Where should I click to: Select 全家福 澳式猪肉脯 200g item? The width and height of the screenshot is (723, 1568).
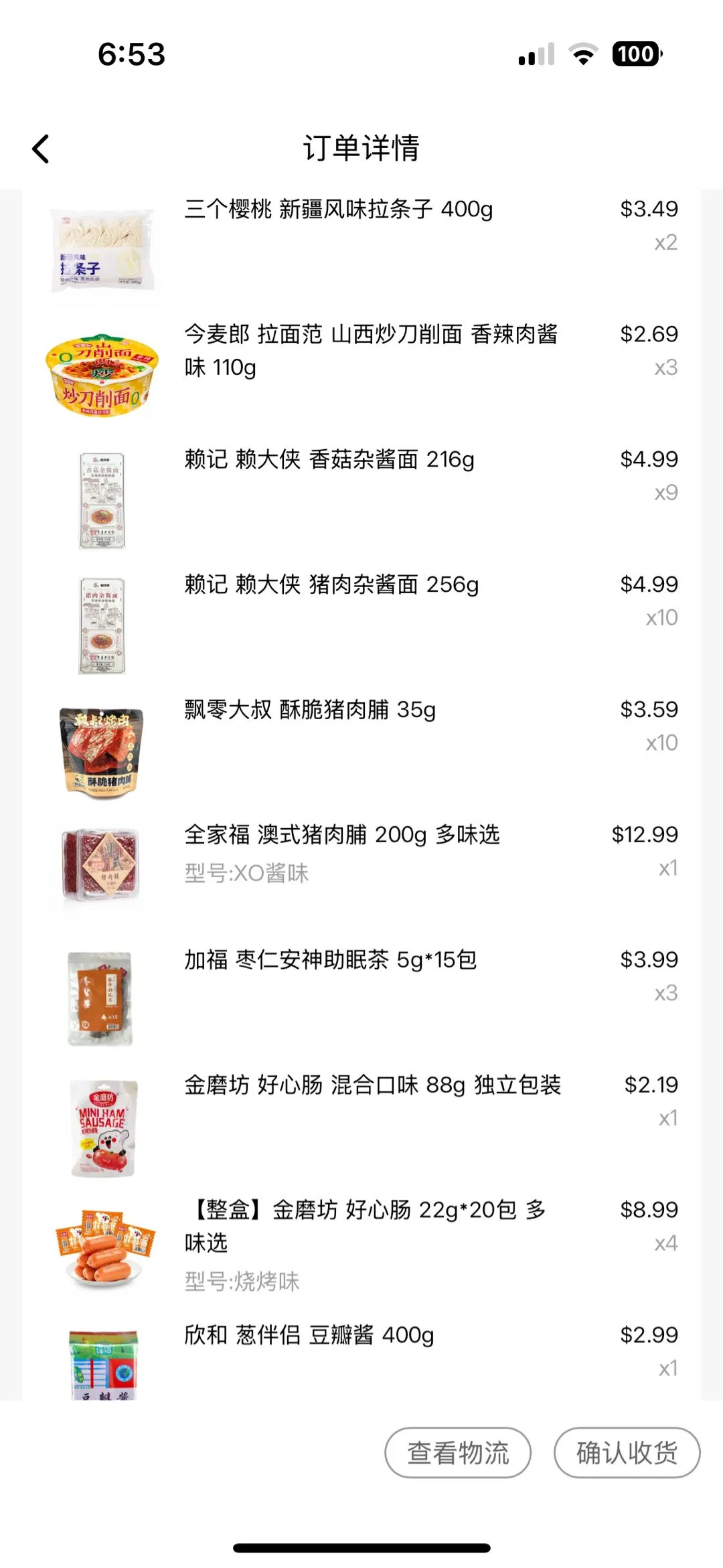pyautogui.click(x=341, y=836)
